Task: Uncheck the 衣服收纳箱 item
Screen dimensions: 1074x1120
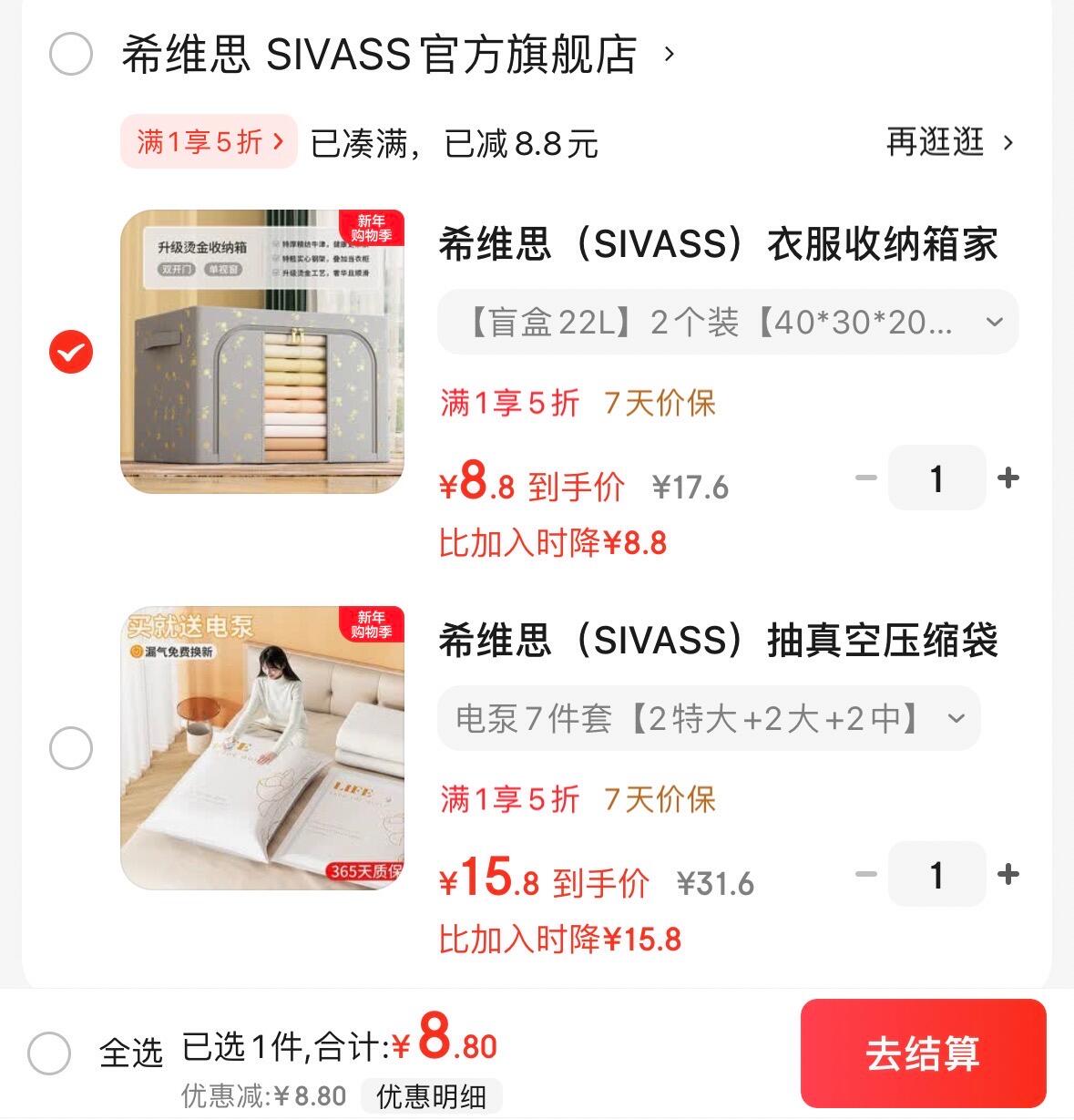Action: 70,352
